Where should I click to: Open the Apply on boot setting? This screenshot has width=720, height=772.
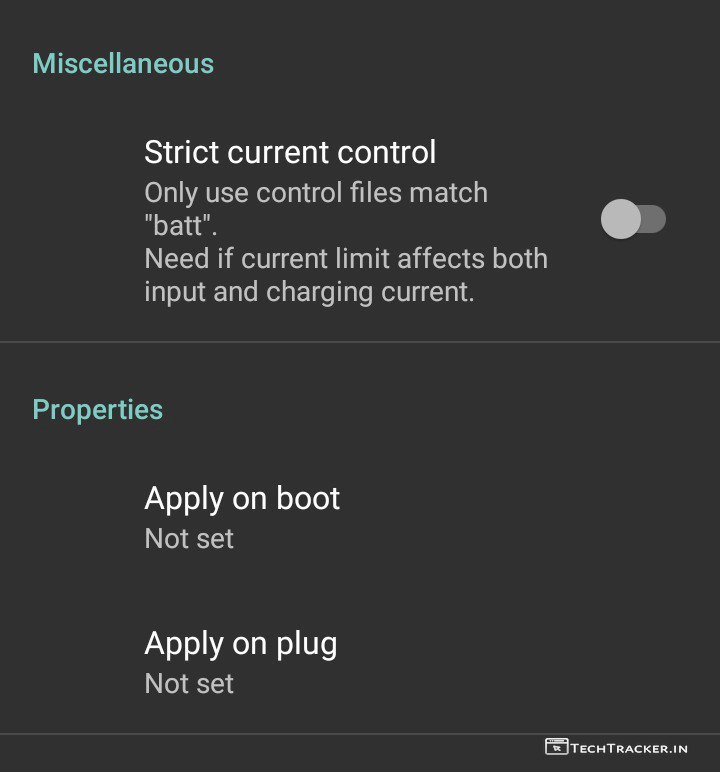coord(243,517)
